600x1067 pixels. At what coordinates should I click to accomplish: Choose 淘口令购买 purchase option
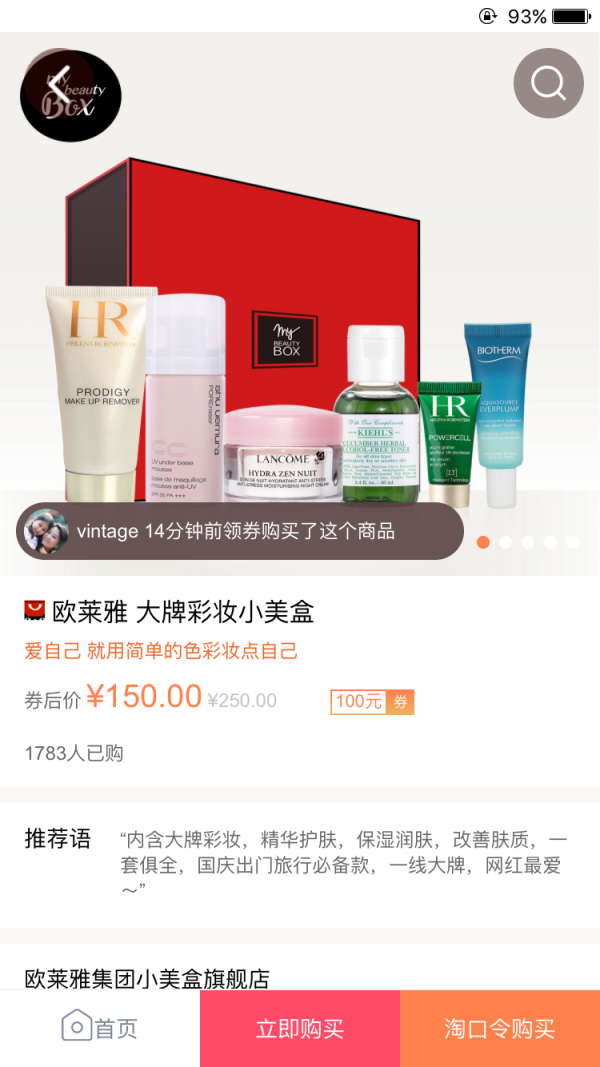pyautogui.click(x=500, y=1028)
